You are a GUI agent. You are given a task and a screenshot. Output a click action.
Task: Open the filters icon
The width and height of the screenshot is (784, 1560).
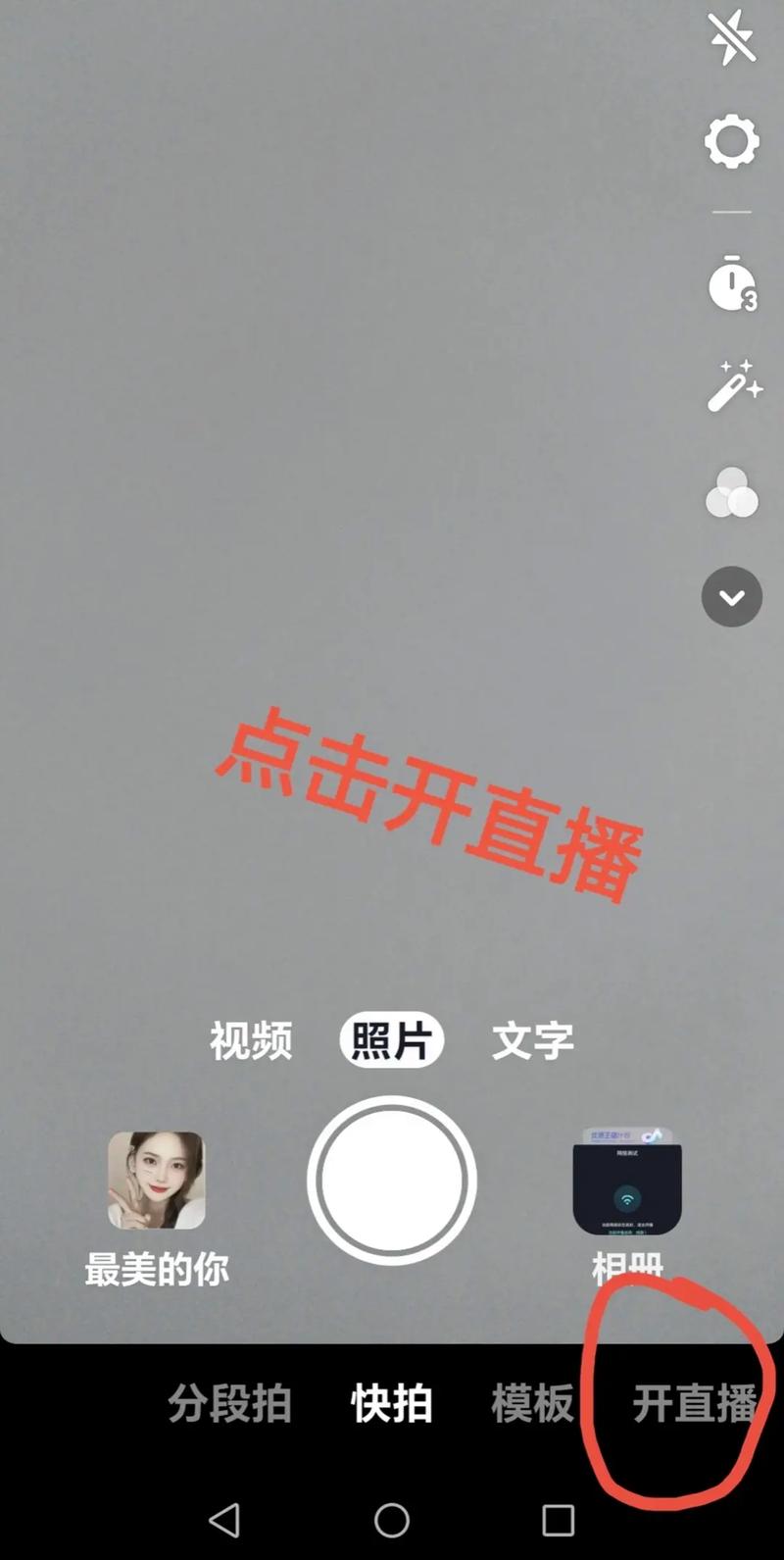[x=732, y=493]
